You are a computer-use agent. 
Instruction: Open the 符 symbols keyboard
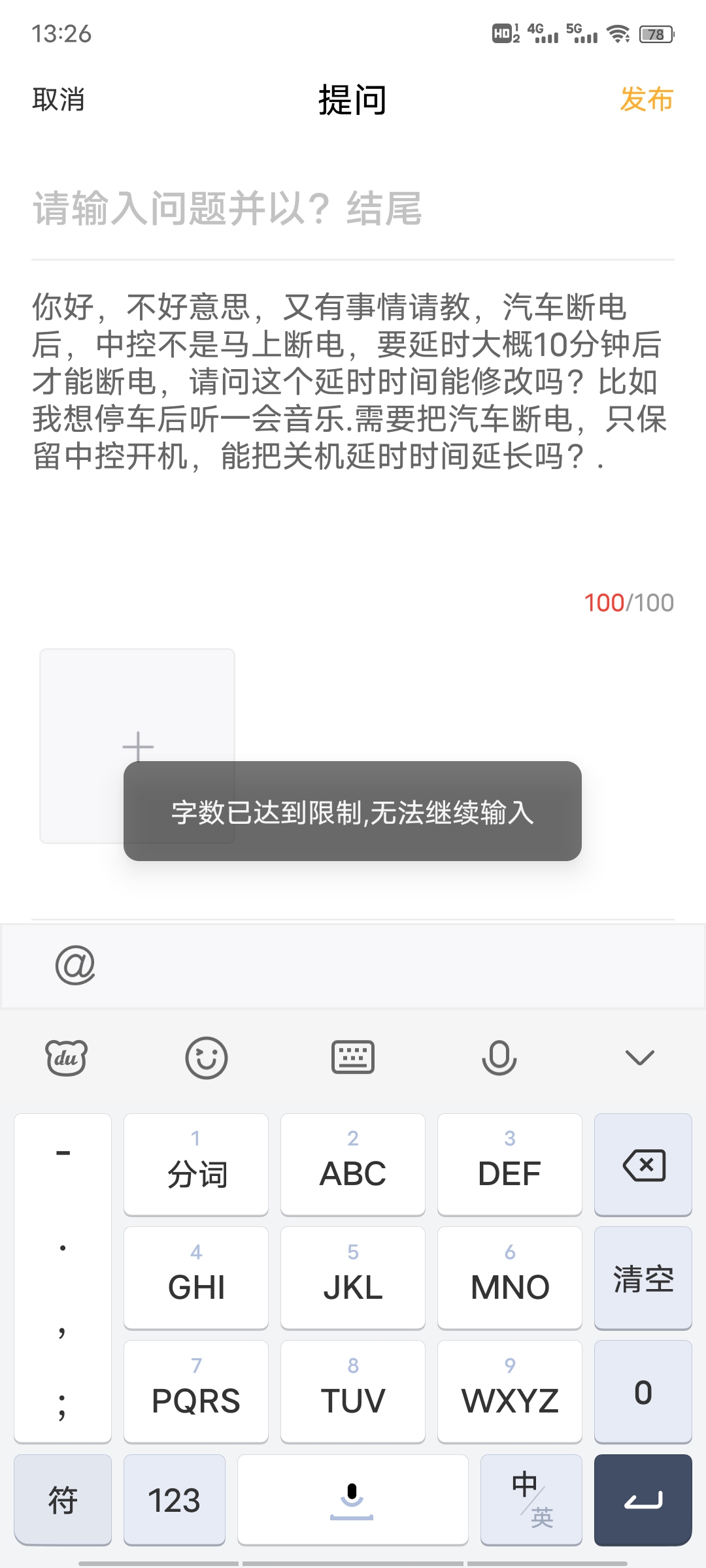63,1500
